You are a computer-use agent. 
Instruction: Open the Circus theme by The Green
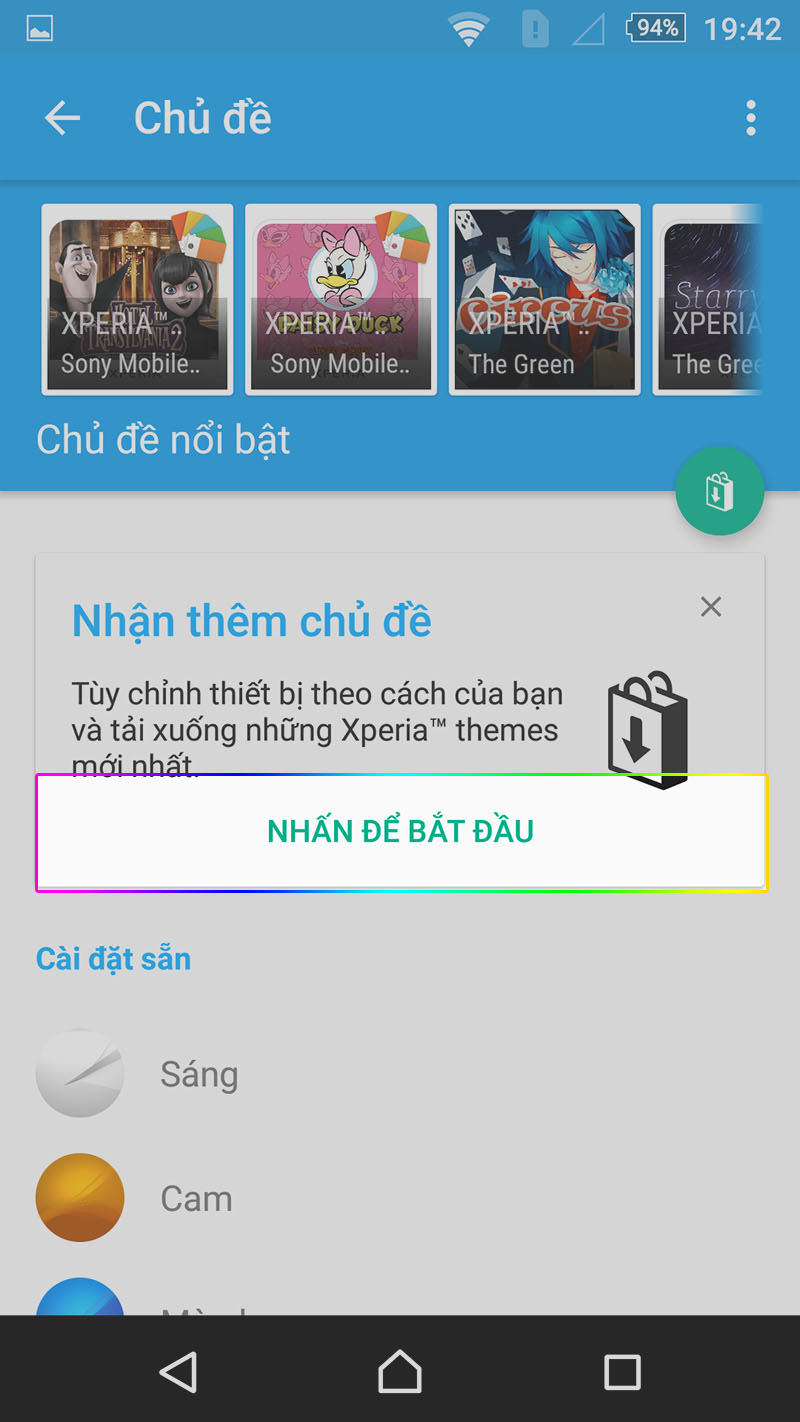[x=545, y=299]
